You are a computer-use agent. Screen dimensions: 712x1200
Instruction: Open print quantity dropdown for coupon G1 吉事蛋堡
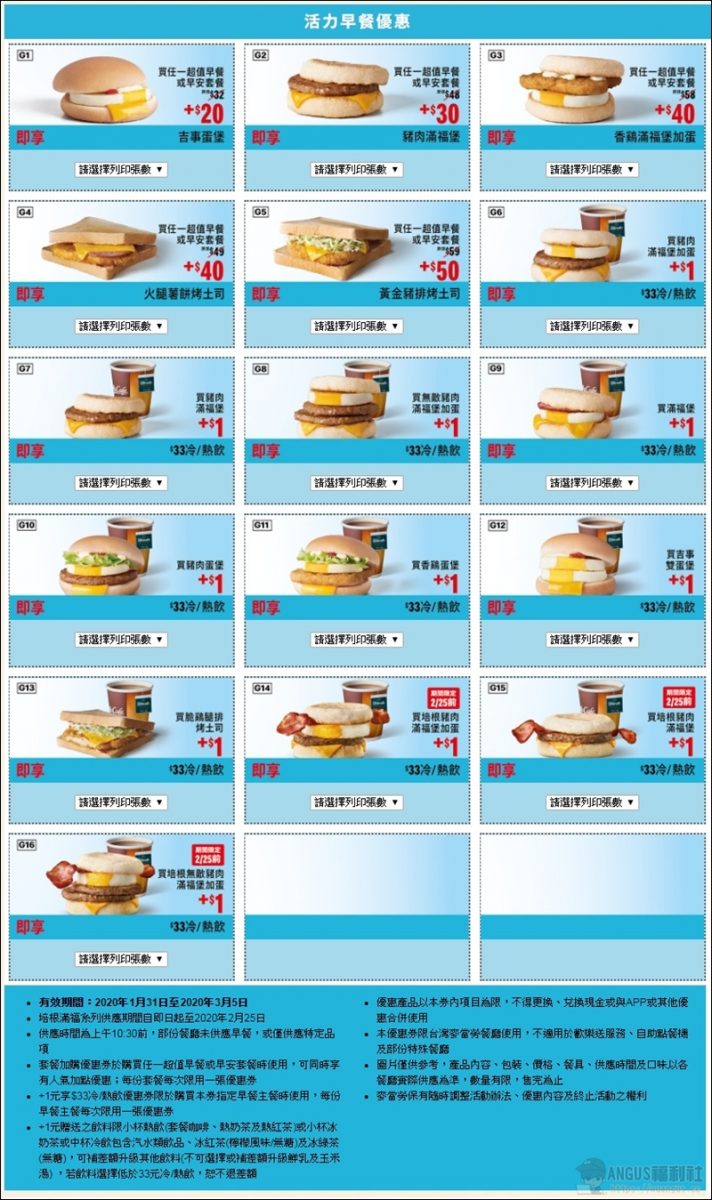click(x=121, y=169)
